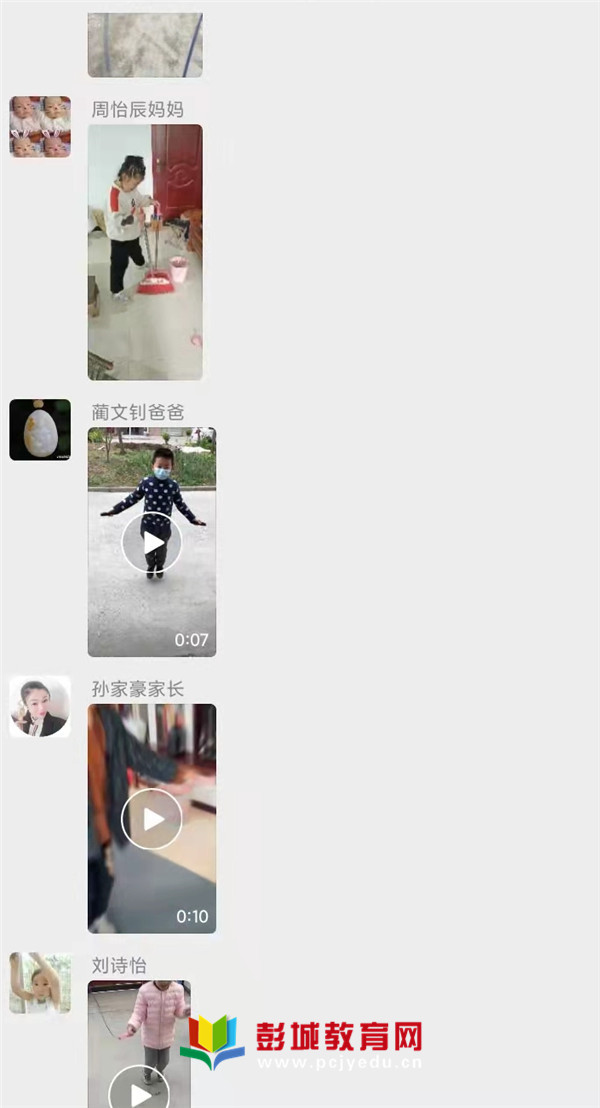Image resolution: width=600 pixels, height=1108 pixels.
Task: View the profile of 孙家豪家长
Action: pos(40,707)
